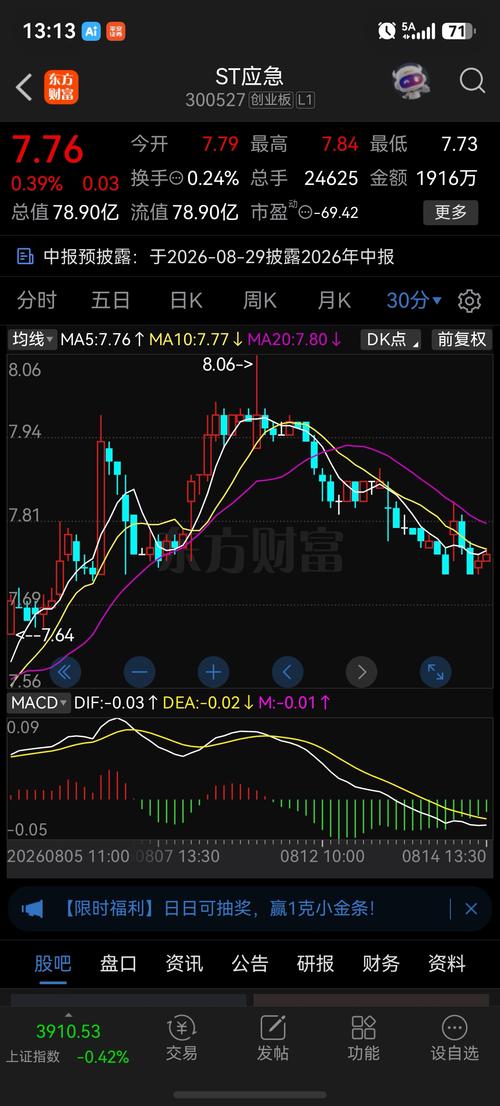Enter fullscreen chart mode
500x1106 pixels.
coord(436,672)
